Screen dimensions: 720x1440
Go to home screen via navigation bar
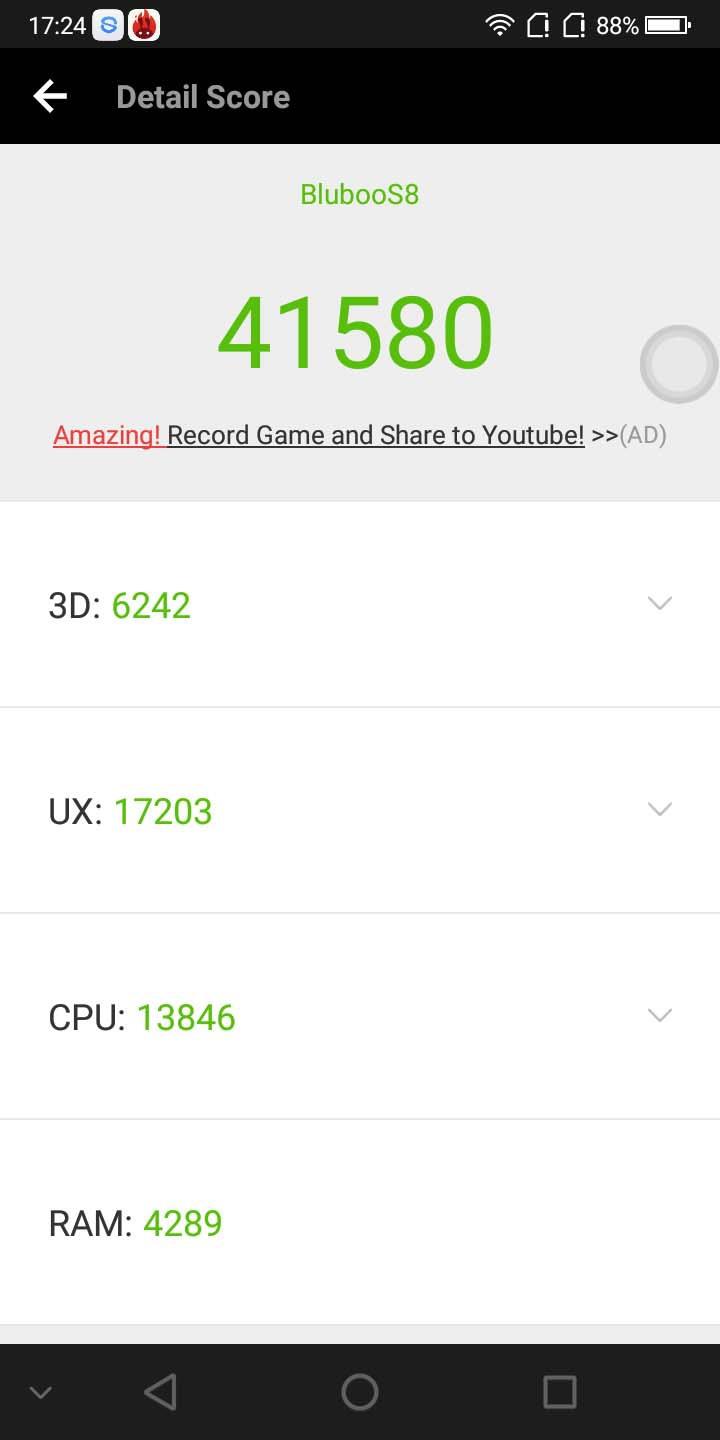pos(360,1392)
